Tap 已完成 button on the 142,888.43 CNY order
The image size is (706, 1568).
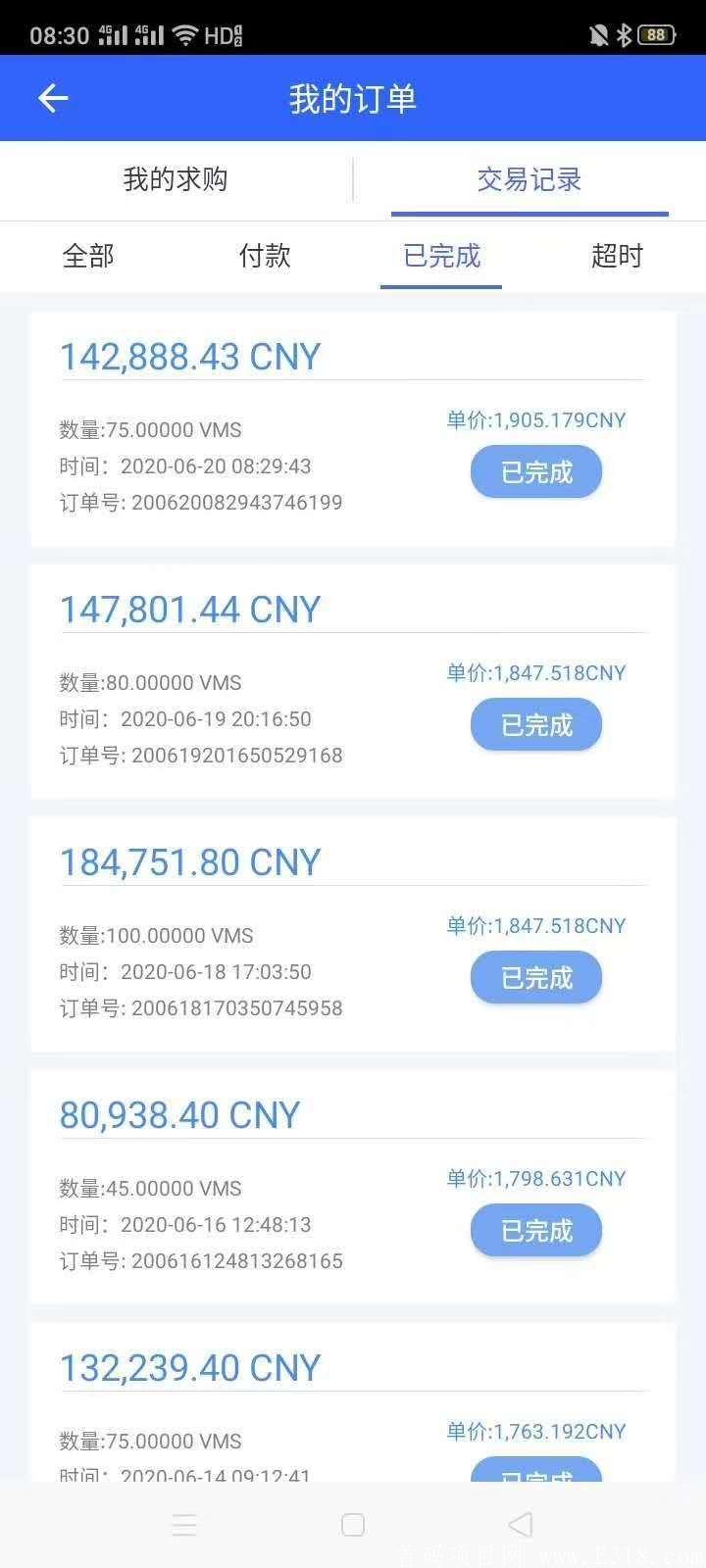pyautogui.click(x=535, y=471)
